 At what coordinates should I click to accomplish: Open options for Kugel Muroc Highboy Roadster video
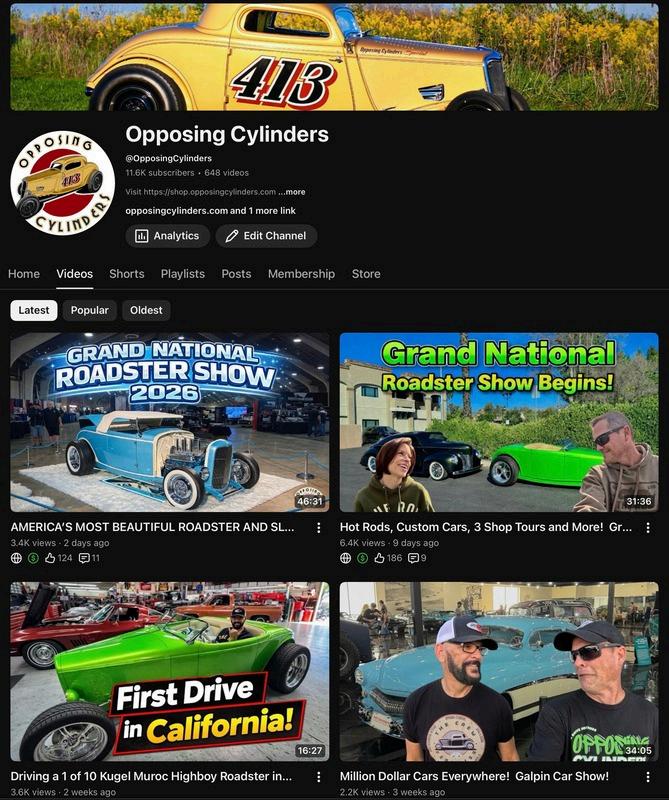pyautogui.click(x=319, y=776)
